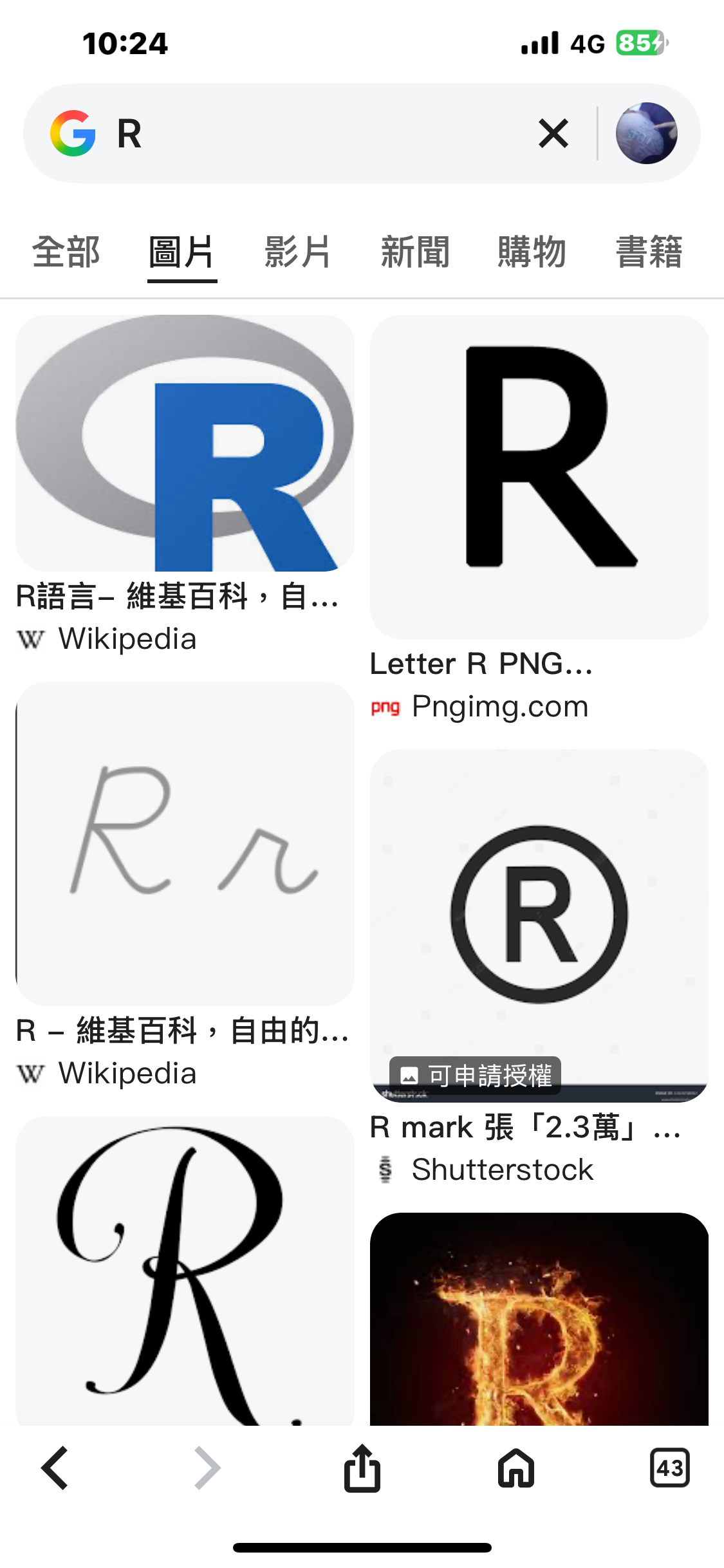Switch to the 新聞 tab
The height and width of the screenshot is (1568, 724).
point(415,252)
